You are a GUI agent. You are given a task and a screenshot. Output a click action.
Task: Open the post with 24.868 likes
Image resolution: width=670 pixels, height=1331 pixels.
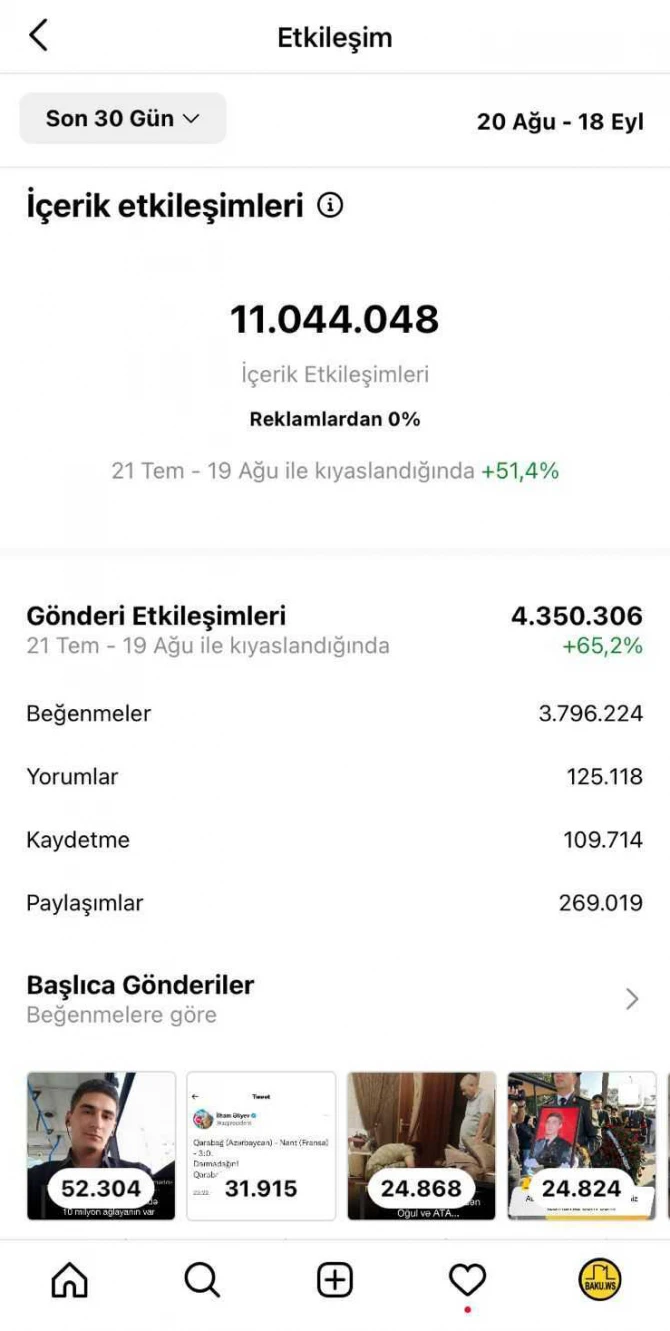421,1146
